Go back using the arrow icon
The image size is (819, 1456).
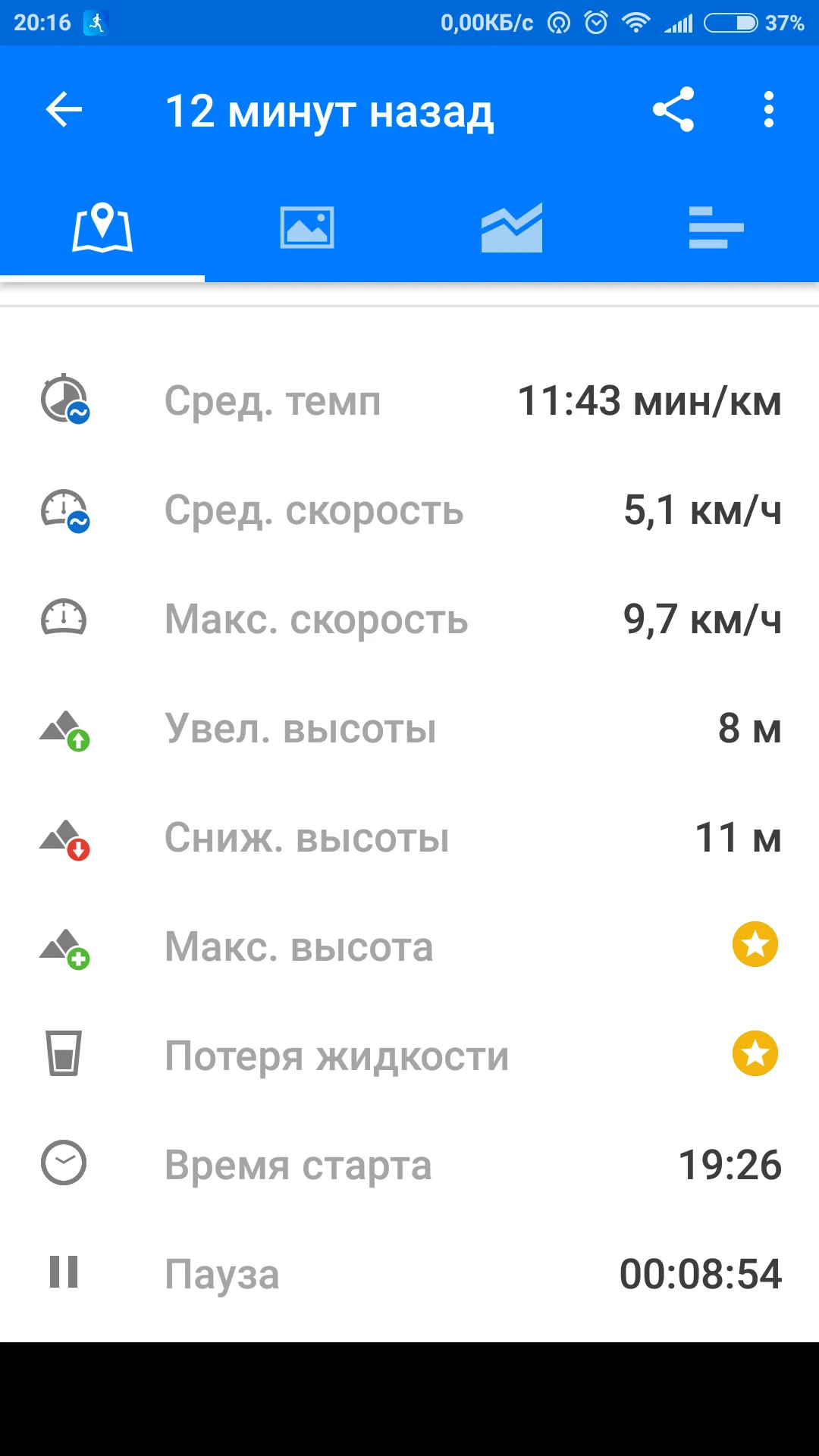click(64, 111)
